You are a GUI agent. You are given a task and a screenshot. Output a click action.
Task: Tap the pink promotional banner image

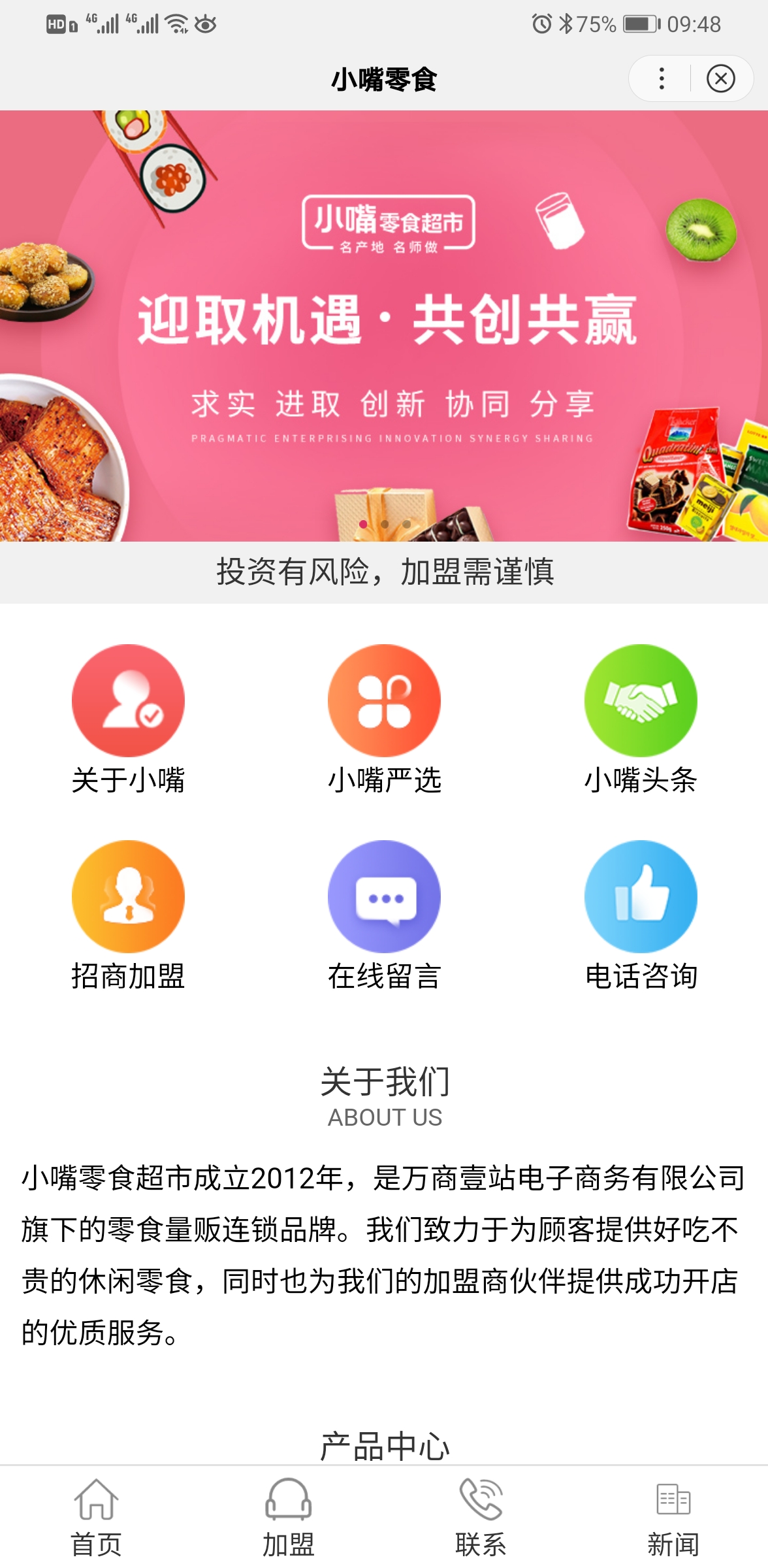pos(384,327)
